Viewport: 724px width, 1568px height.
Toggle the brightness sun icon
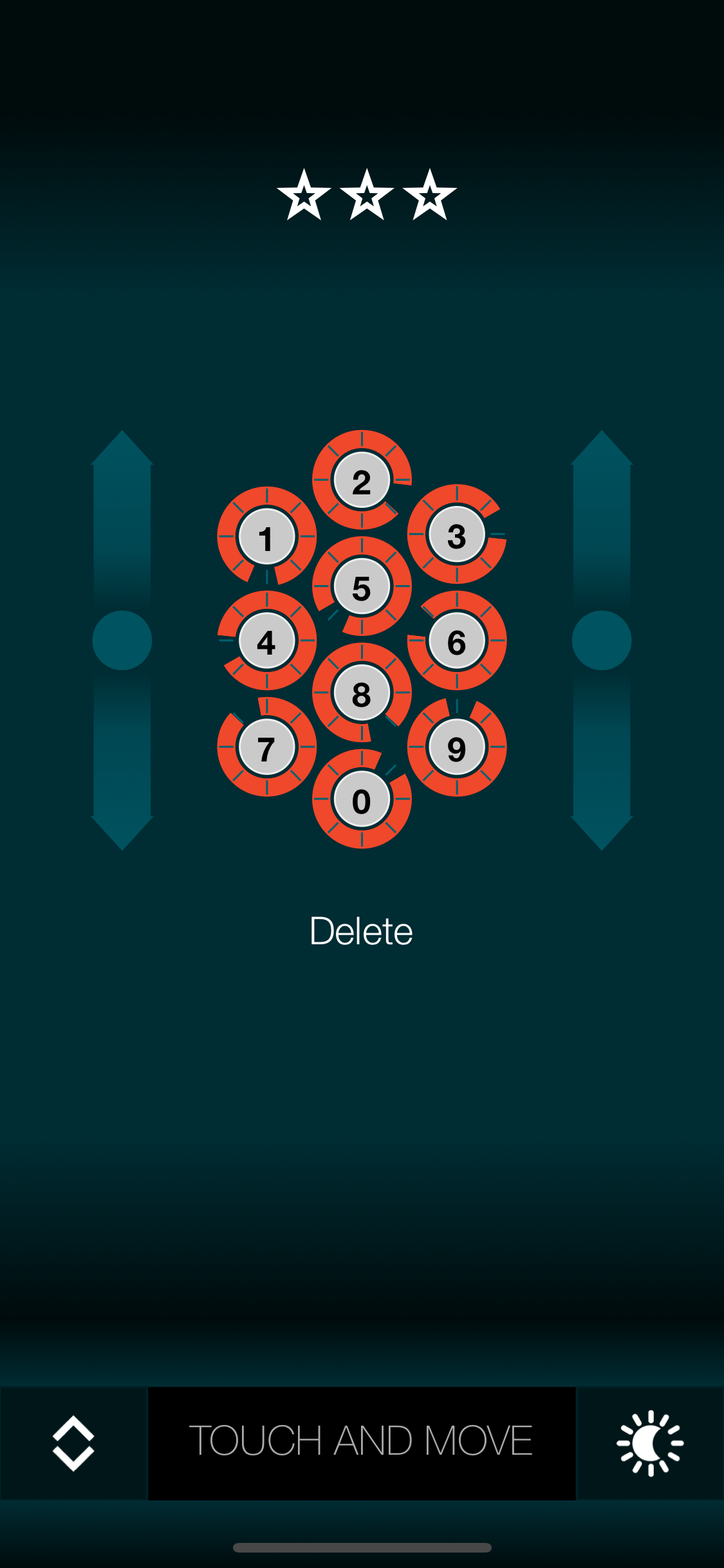650,1443
